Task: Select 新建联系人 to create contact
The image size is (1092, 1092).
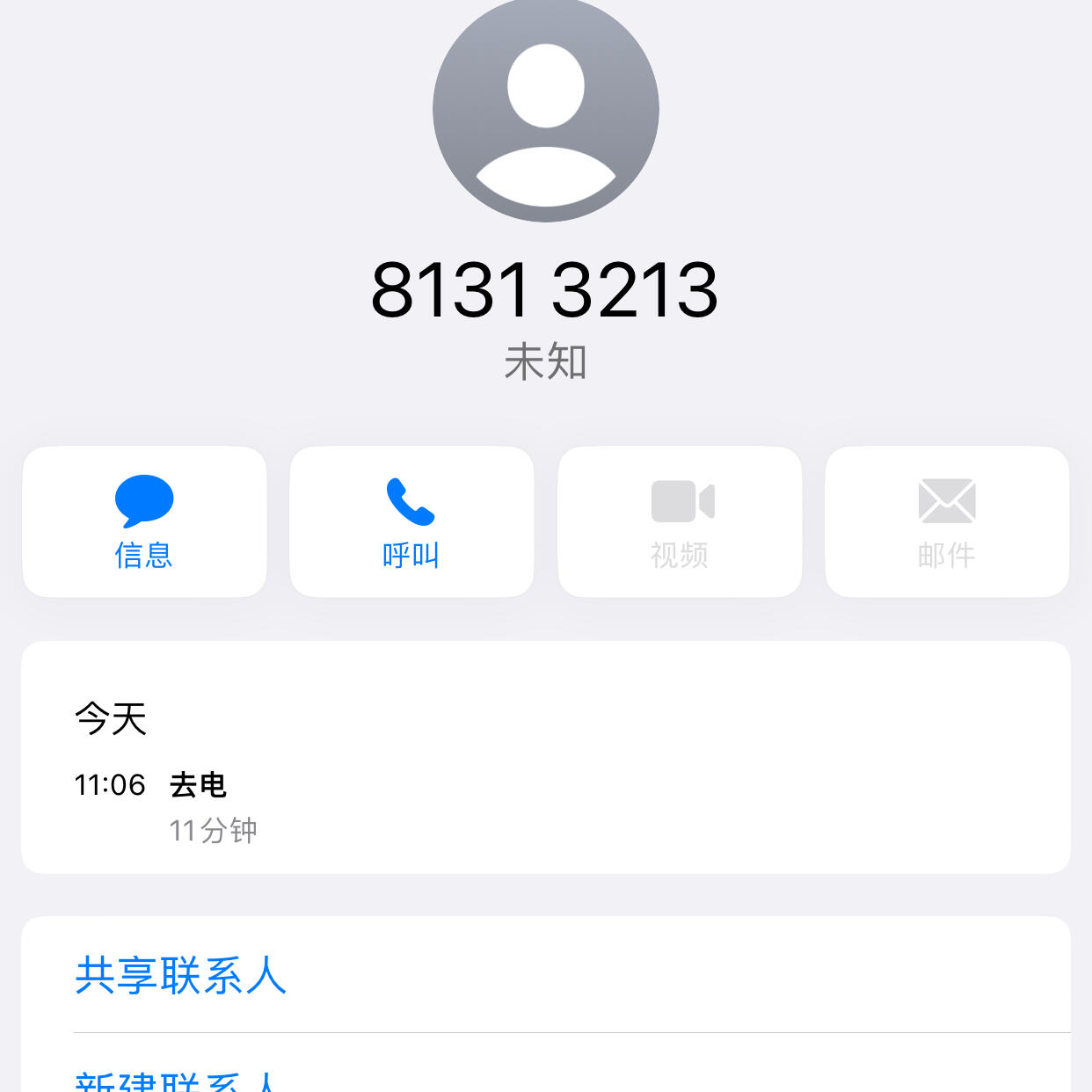Action: click(x=178, y=1081)
